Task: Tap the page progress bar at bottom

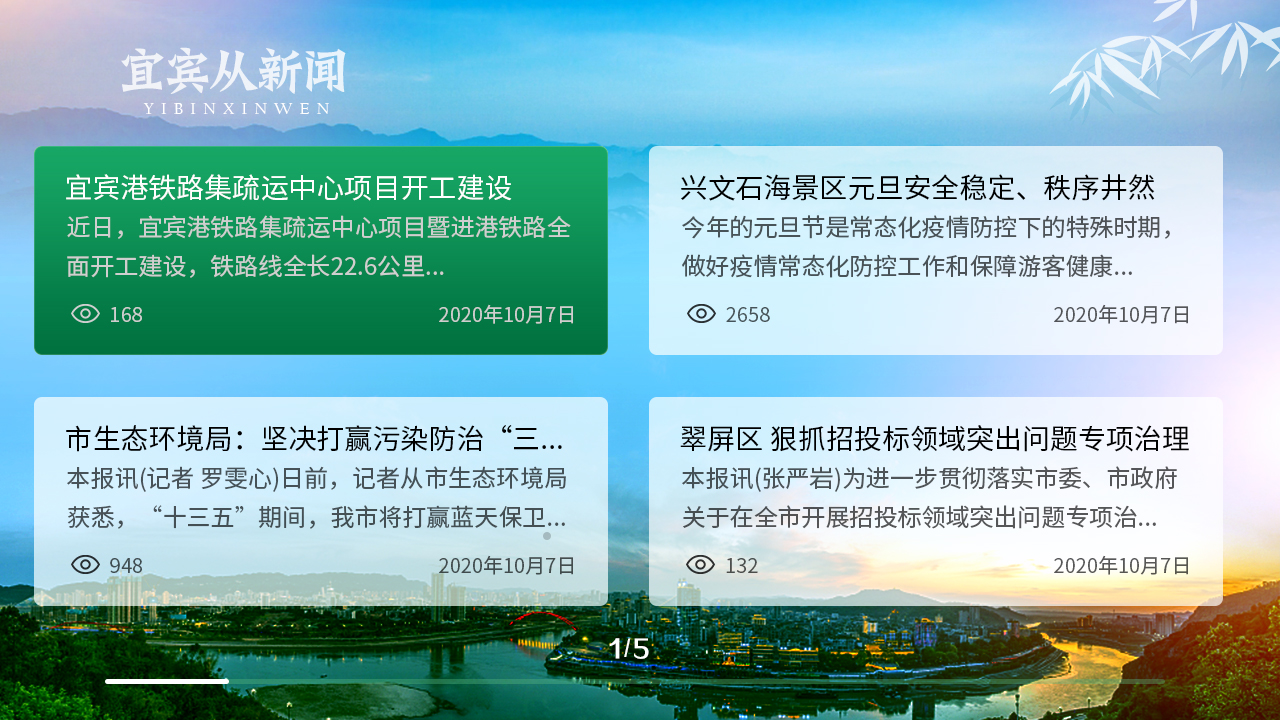Action: point(635,681)
